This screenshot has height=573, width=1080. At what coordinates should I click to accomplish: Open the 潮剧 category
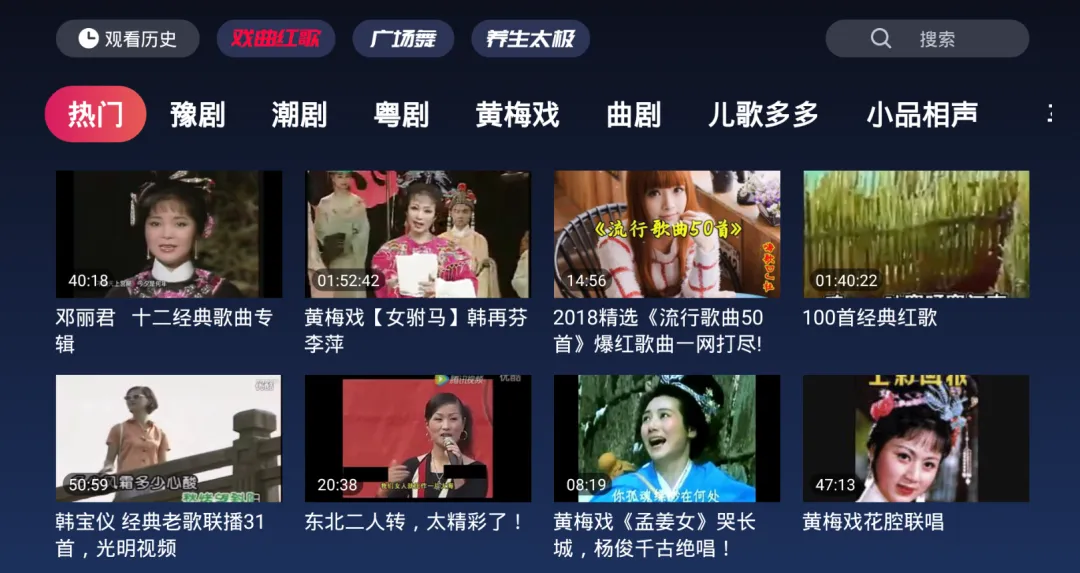click(299, 114)
